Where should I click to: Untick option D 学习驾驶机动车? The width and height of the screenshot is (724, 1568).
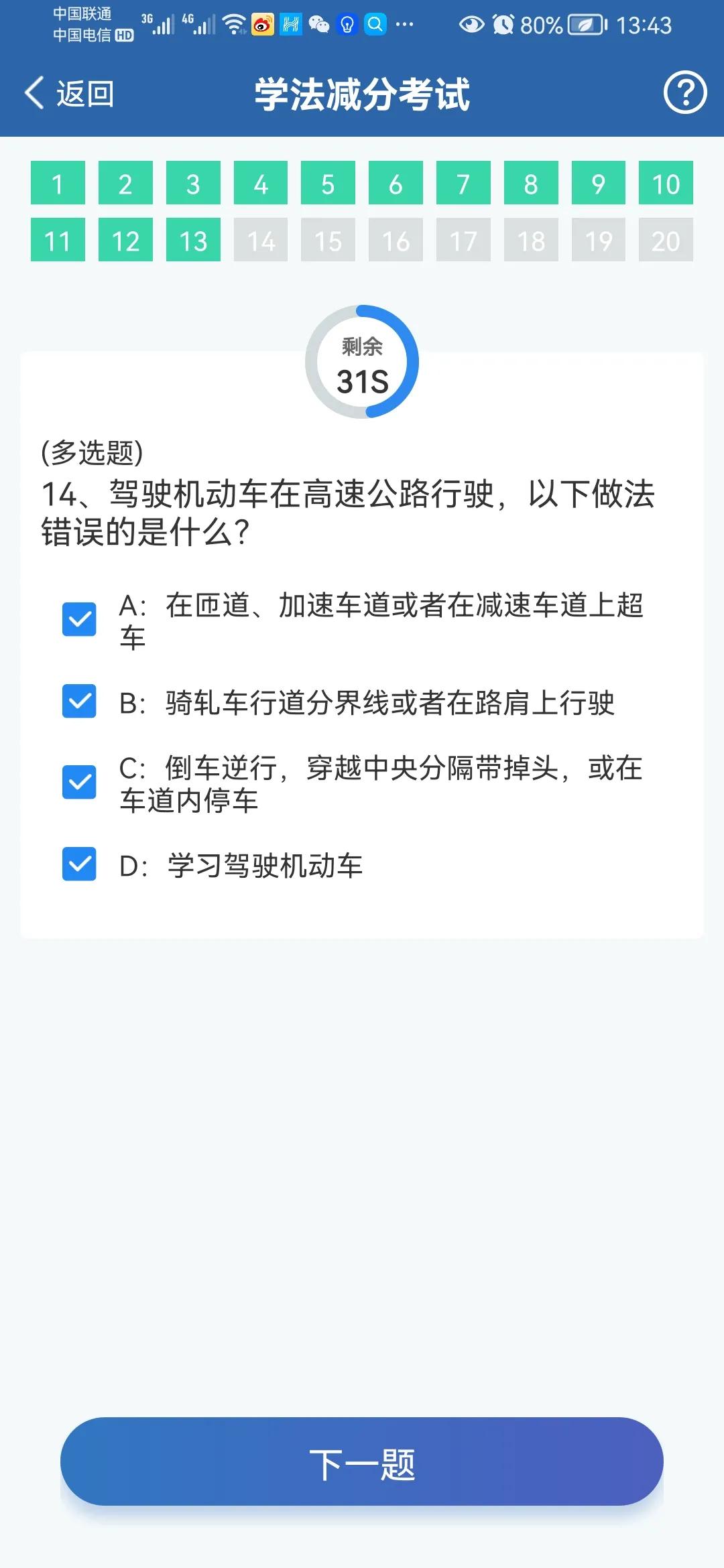coord(79,864)
